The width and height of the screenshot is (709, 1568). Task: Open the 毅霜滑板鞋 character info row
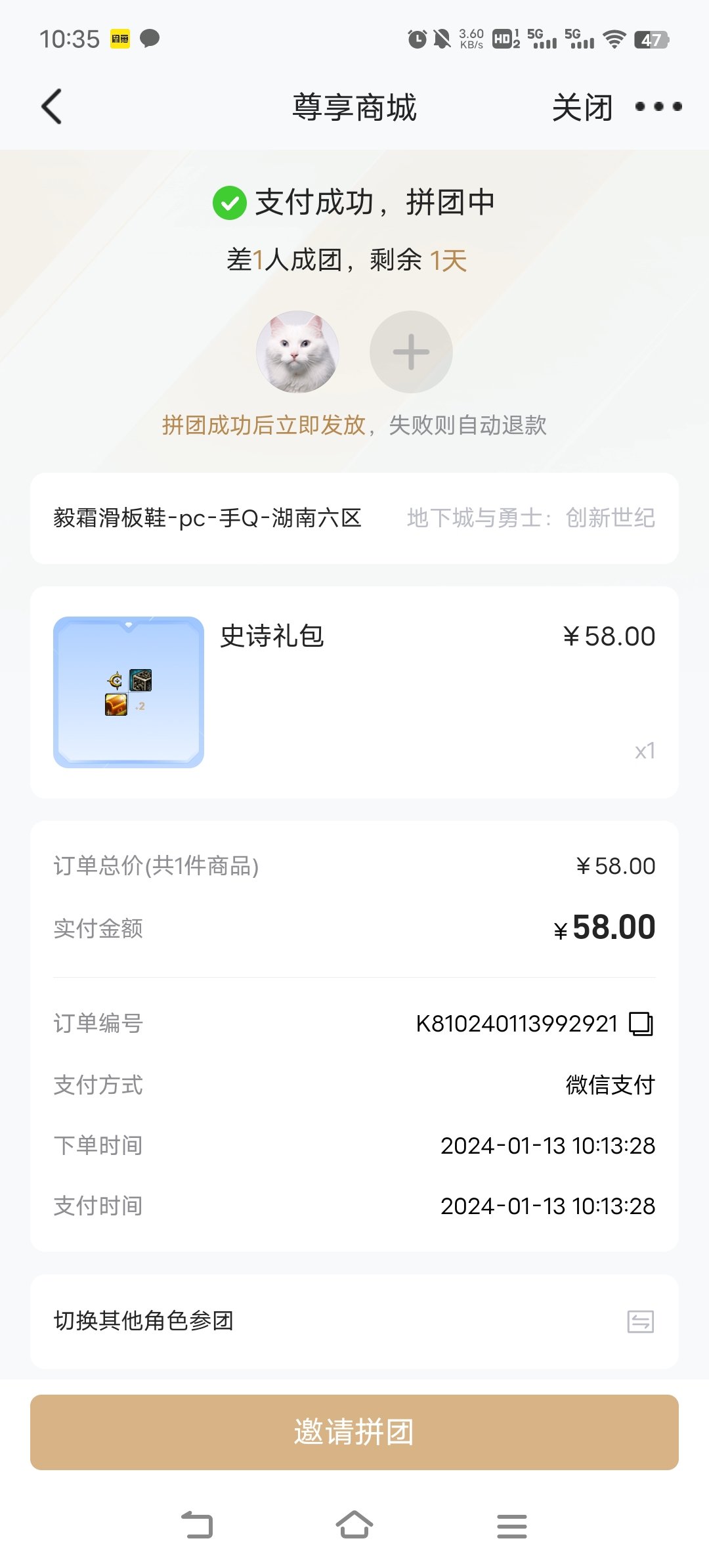pyautogui.click(x=354, y=518)
